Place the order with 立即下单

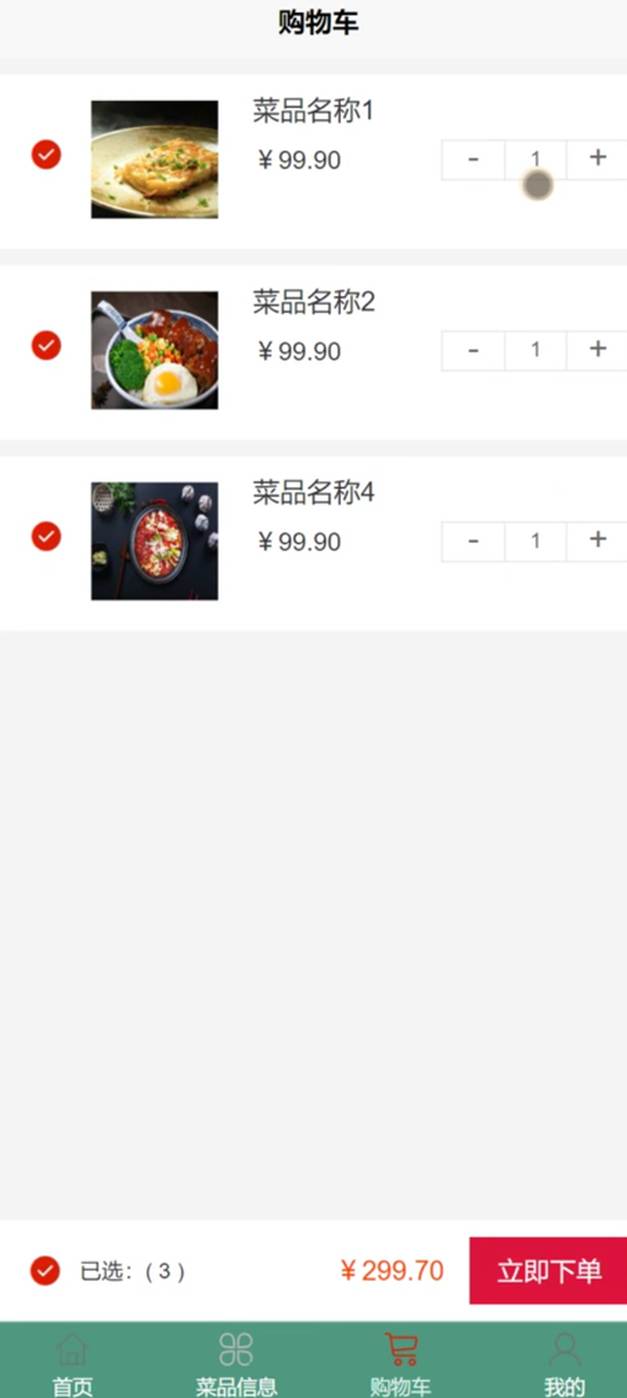click(x=548, y=1271)
